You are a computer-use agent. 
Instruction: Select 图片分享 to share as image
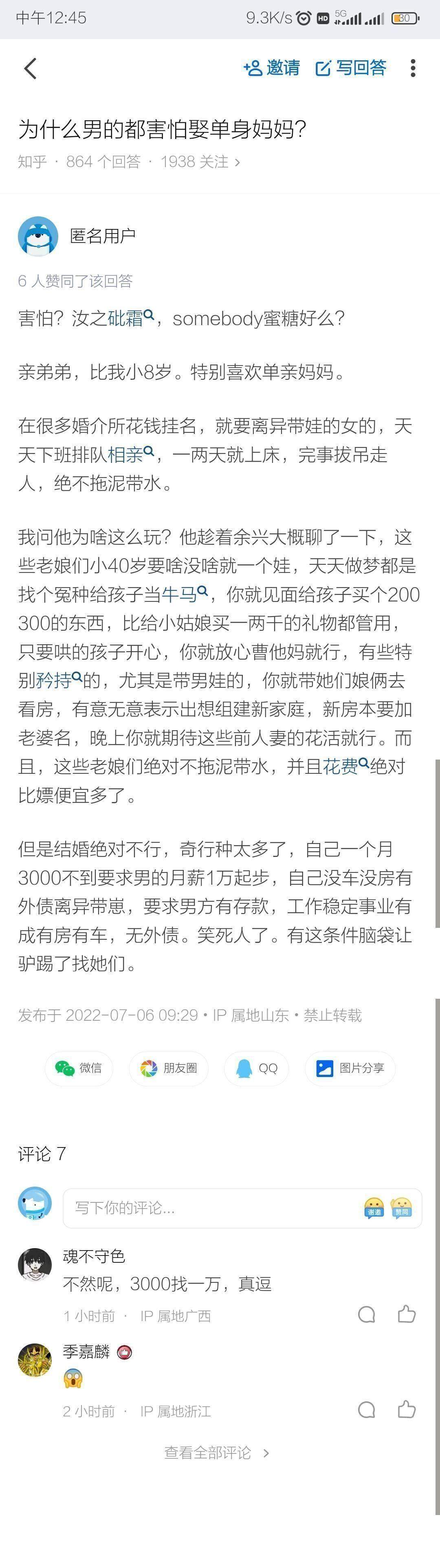pos(350,1068)
